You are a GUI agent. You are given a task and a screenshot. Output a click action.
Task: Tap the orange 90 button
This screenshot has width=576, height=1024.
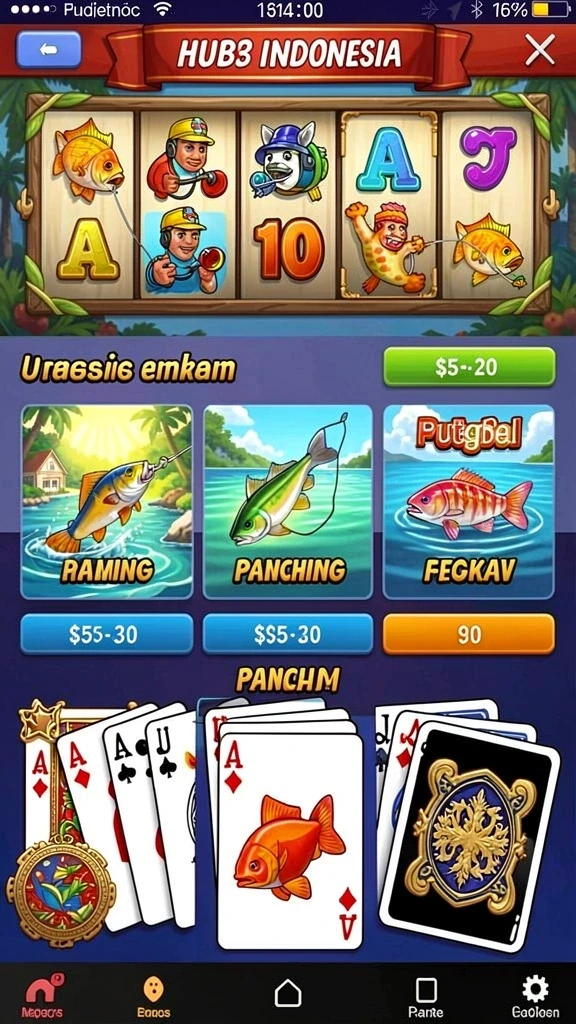469,634
